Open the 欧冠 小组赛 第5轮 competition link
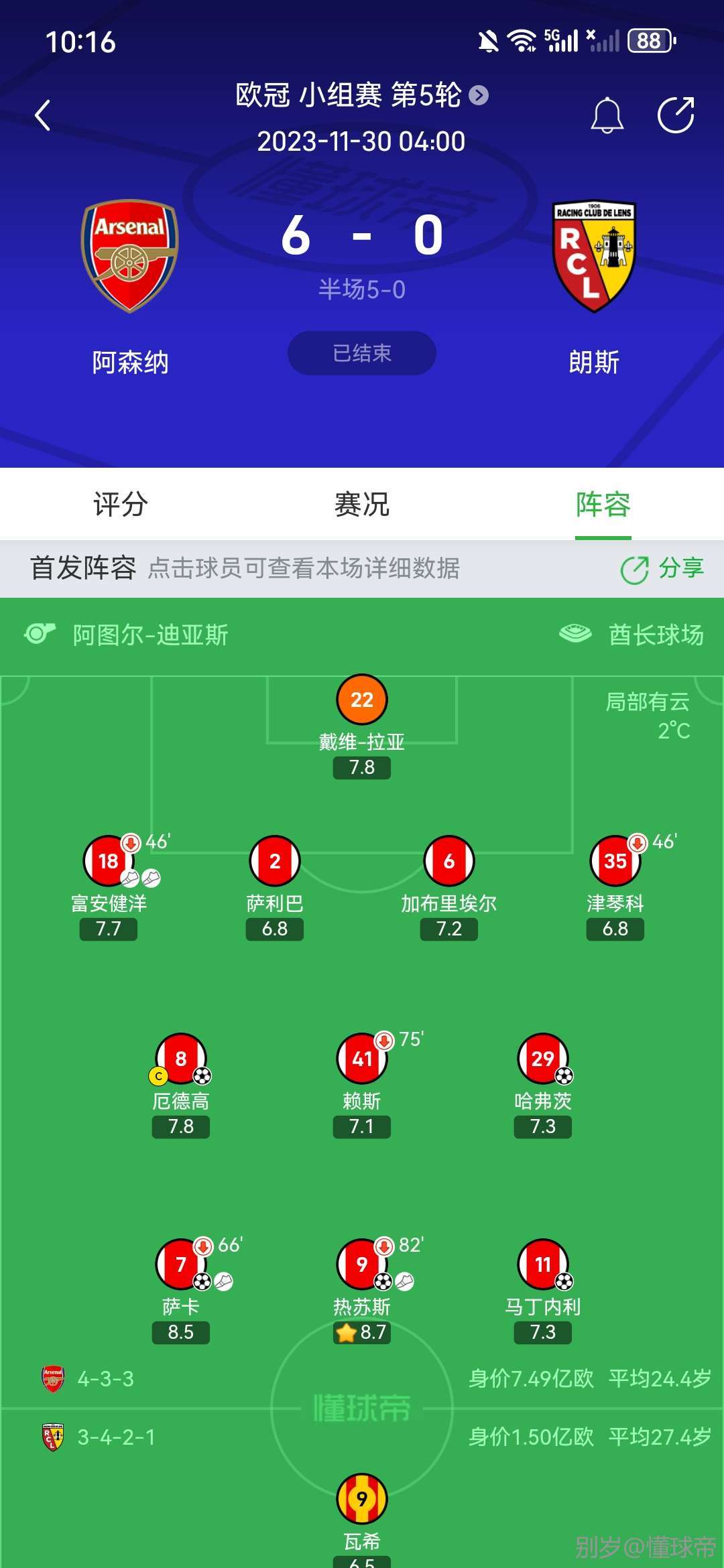Image resolution: width=724 pixels, height=1568 pixels. tap(361, 95)
